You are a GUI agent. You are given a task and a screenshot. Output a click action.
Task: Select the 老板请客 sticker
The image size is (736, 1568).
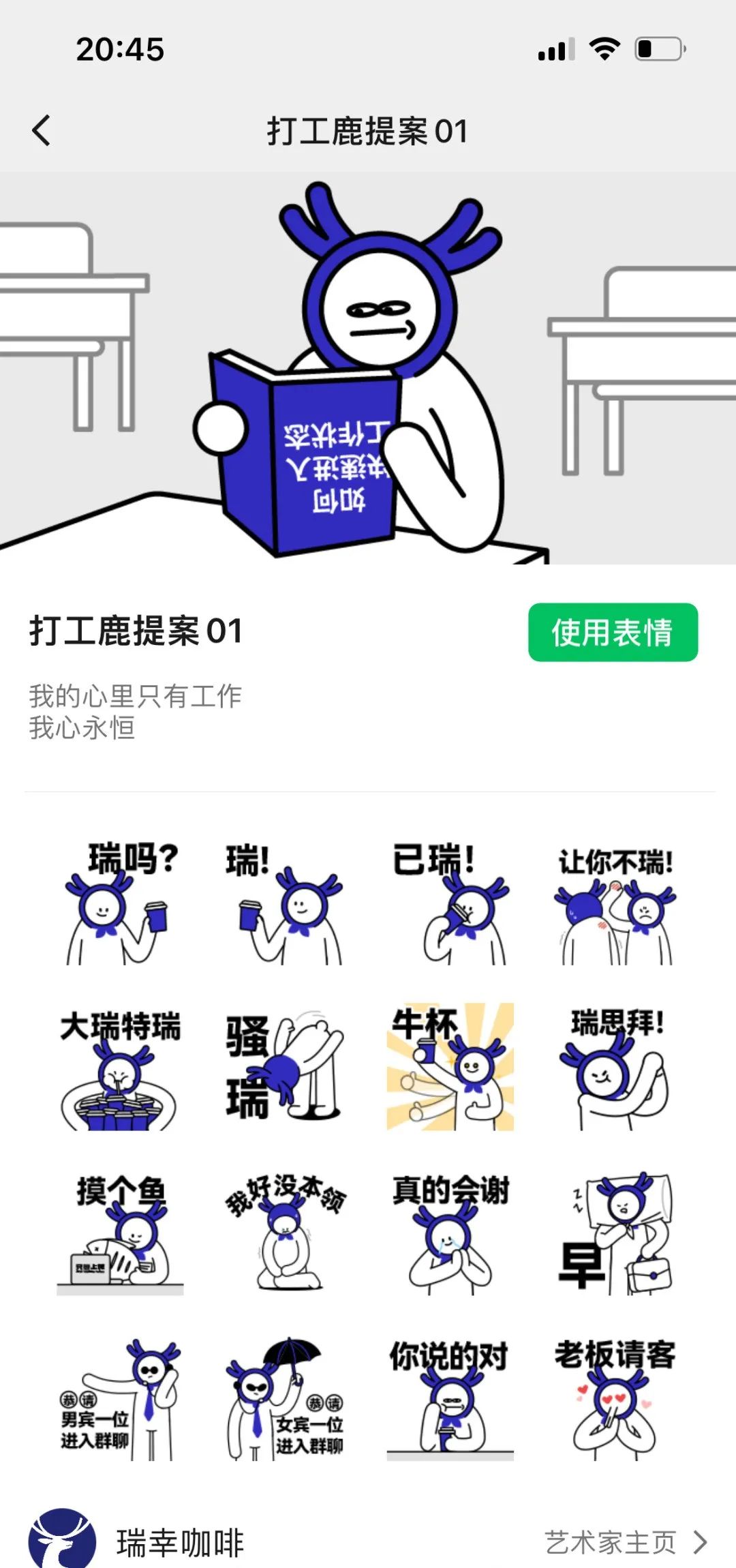click(x=616, y=1399)
